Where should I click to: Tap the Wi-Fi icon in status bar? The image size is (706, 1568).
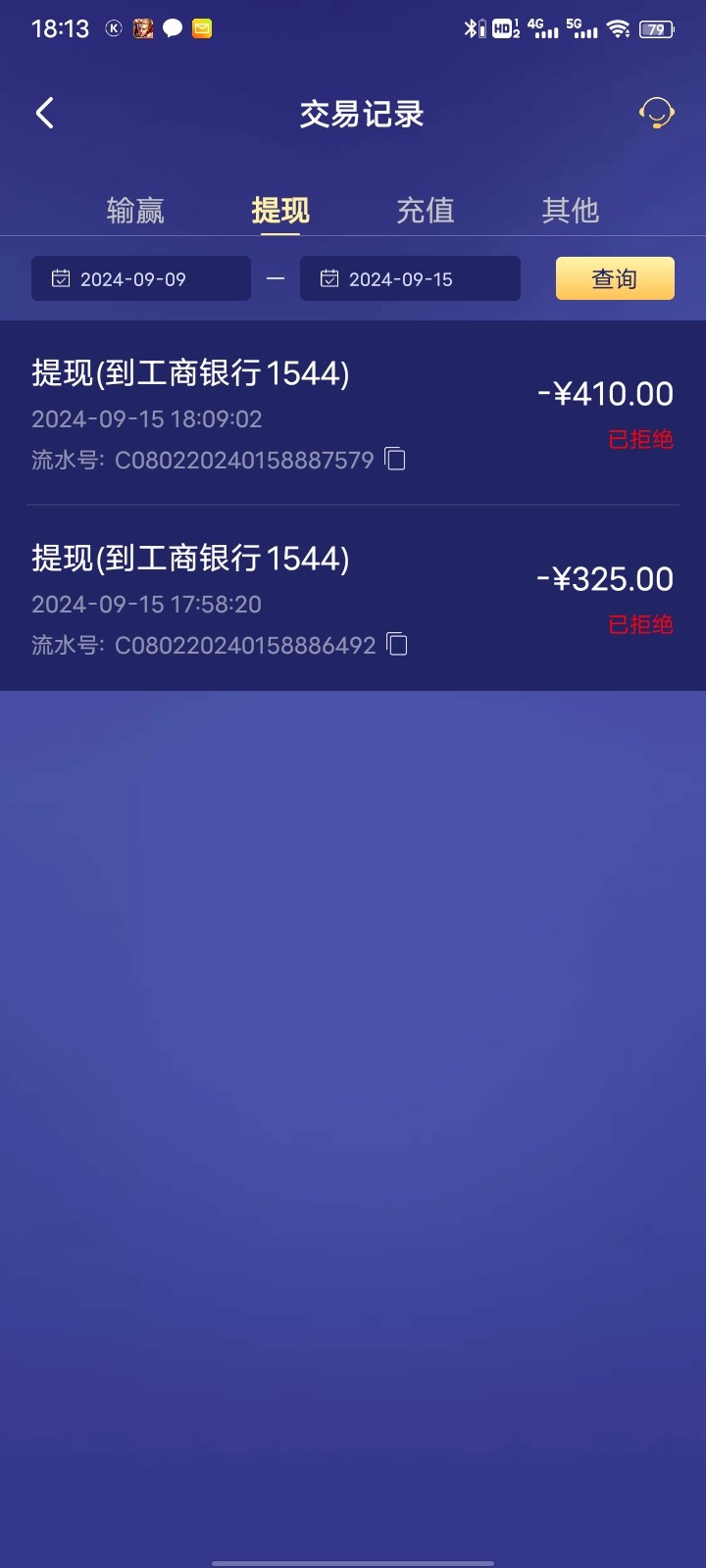618,27
